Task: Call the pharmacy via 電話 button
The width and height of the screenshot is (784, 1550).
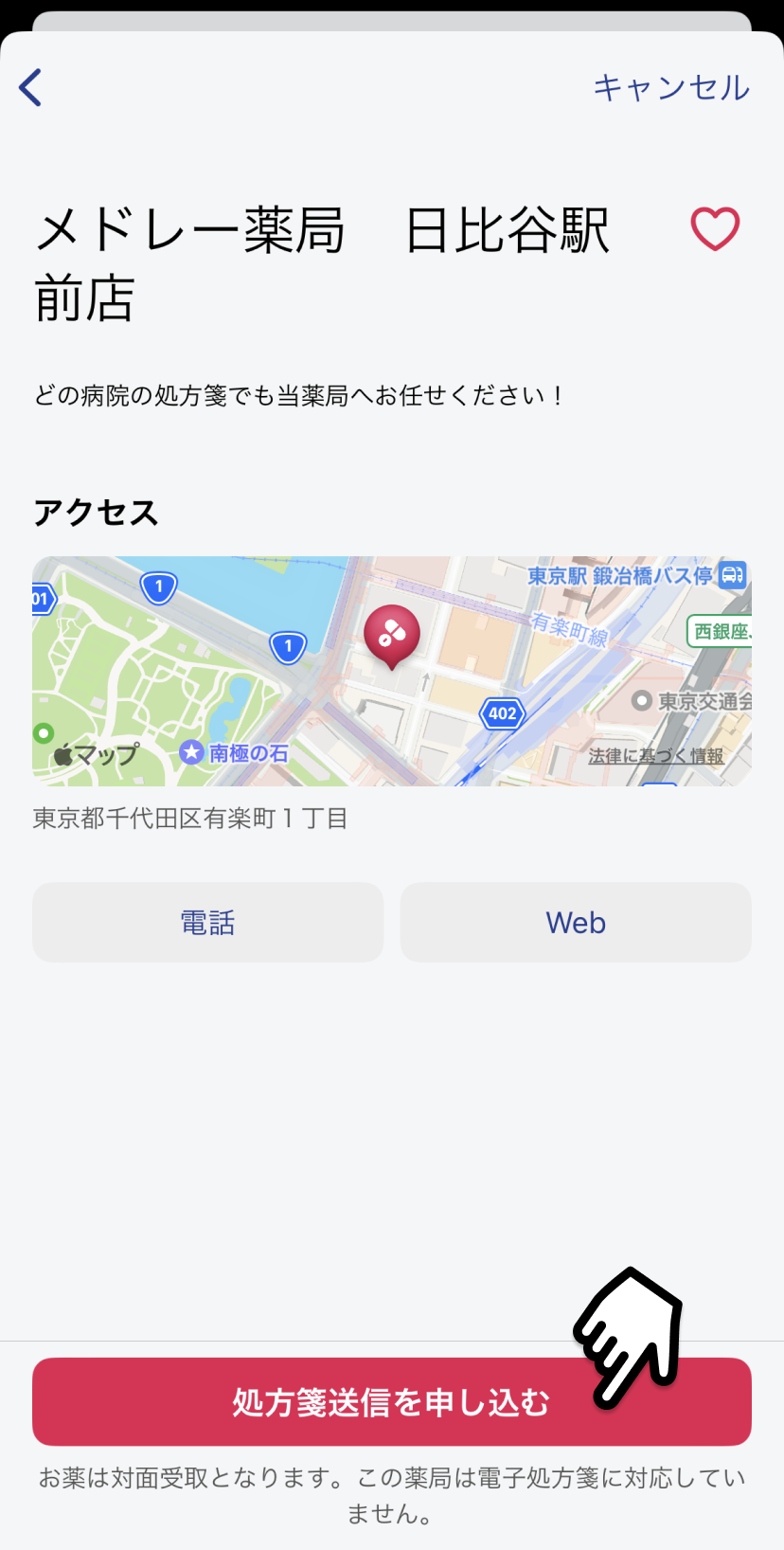Action: click(x=207, y=923)
